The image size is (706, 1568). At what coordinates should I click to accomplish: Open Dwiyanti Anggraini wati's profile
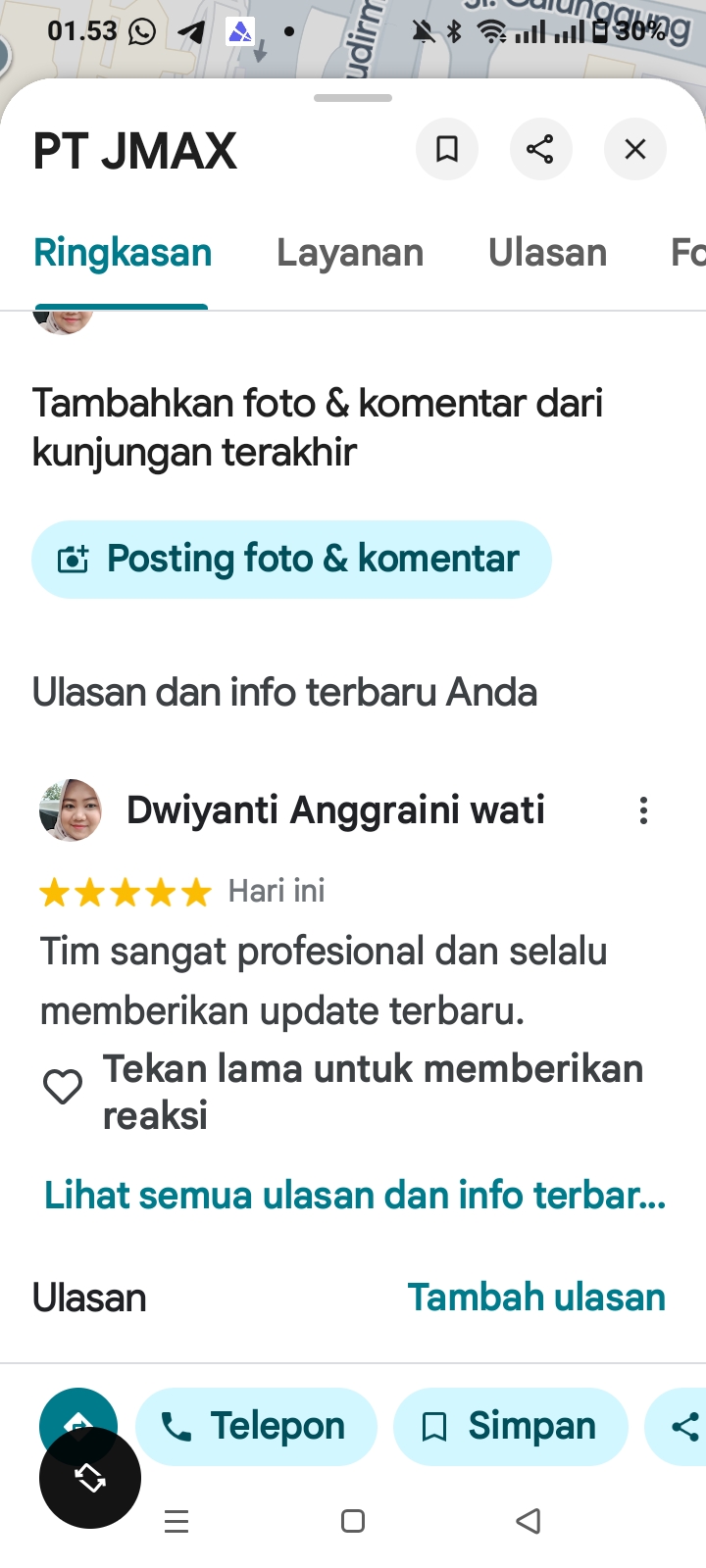(333, 810)
